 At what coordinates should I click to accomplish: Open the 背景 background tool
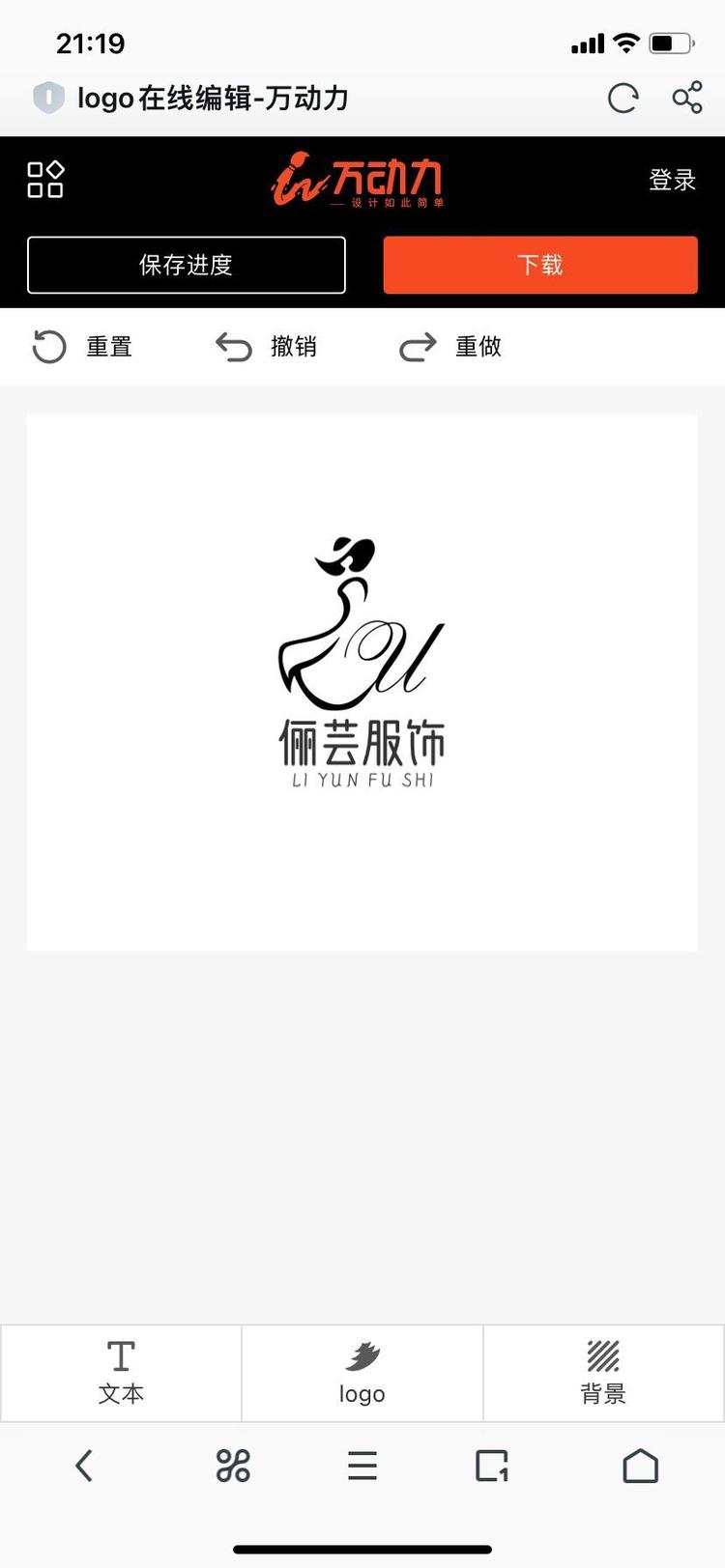pos(603,1372)
